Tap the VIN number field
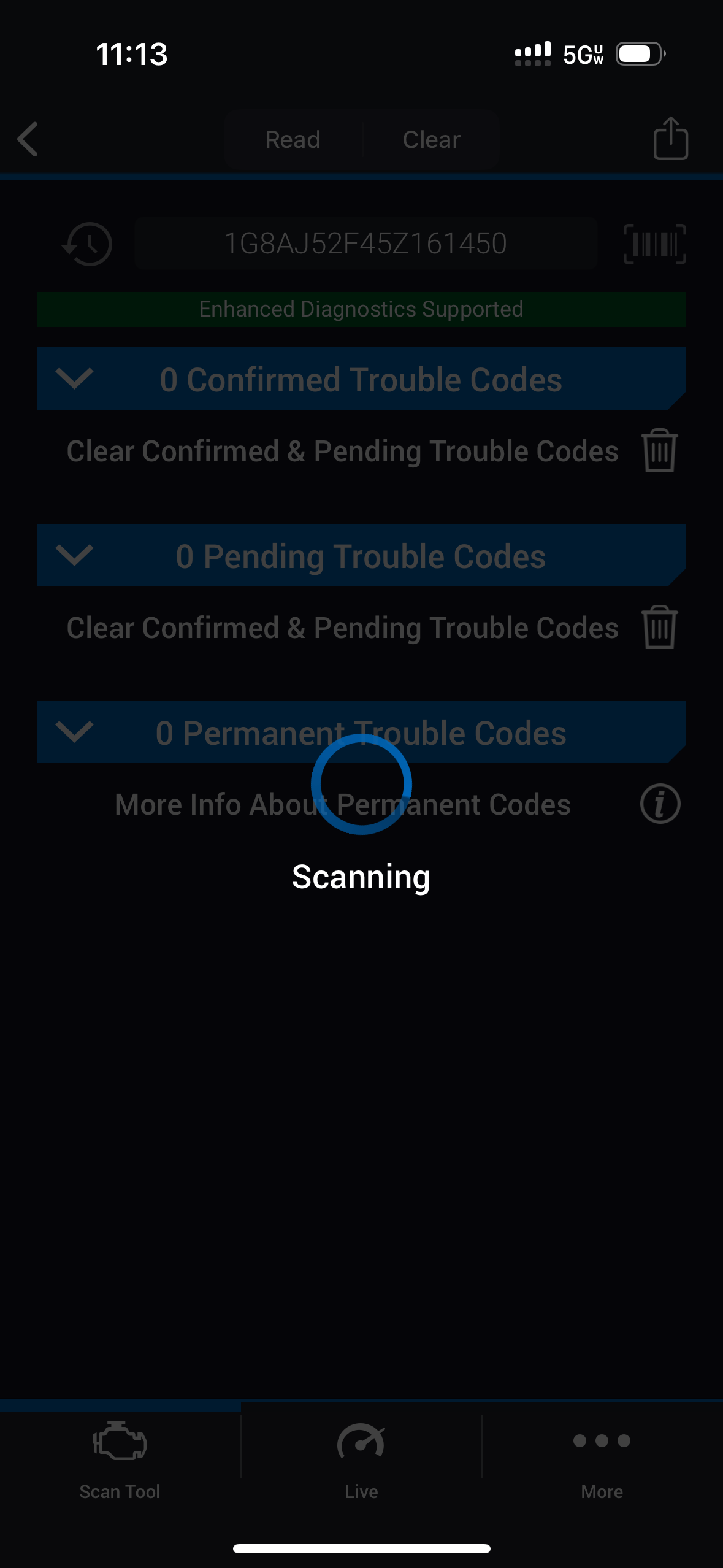The width and height of the screenshot is (723, 1568). coord(365,244)
